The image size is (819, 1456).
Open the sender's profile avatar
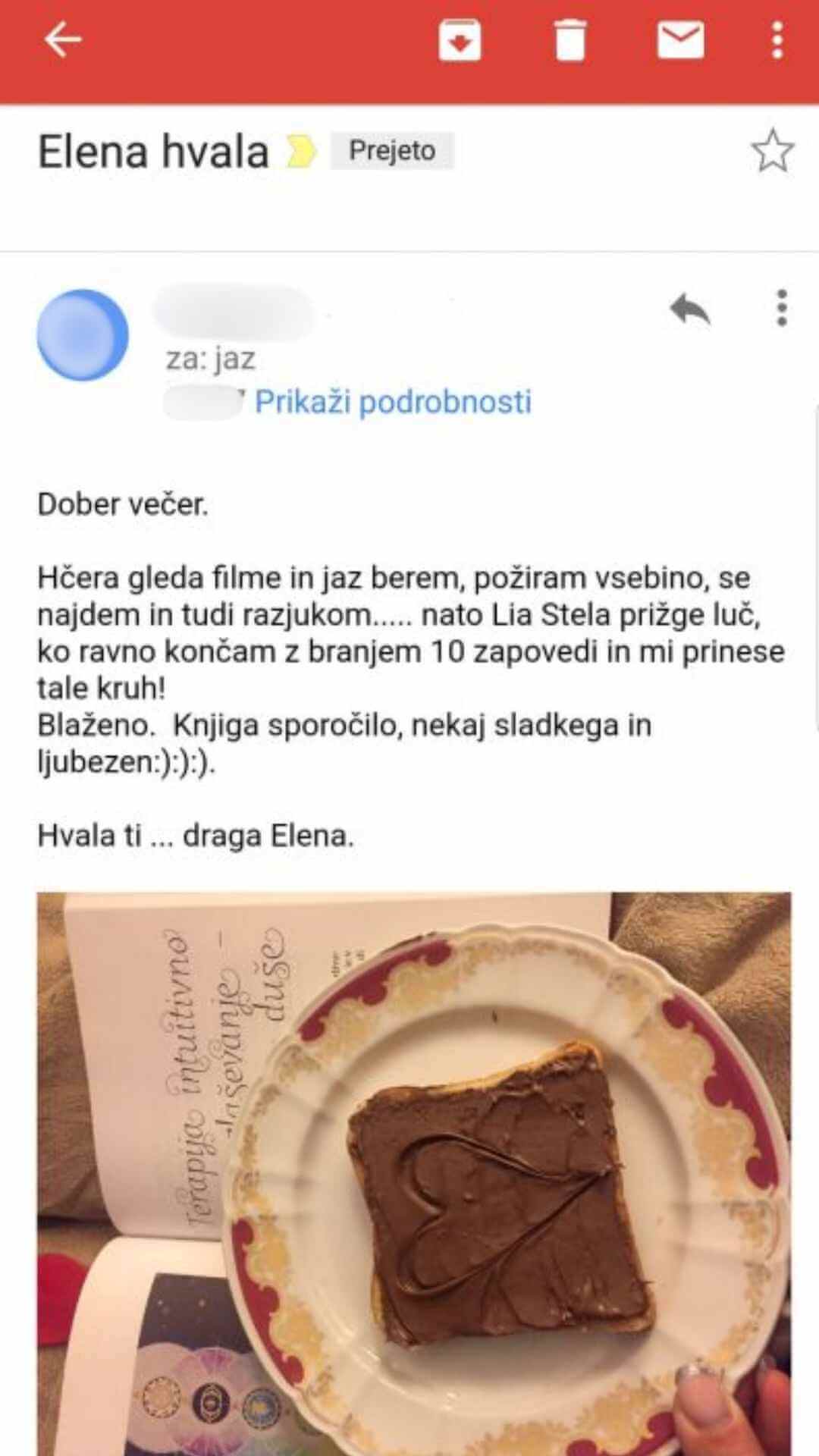(x=83, y=335)
